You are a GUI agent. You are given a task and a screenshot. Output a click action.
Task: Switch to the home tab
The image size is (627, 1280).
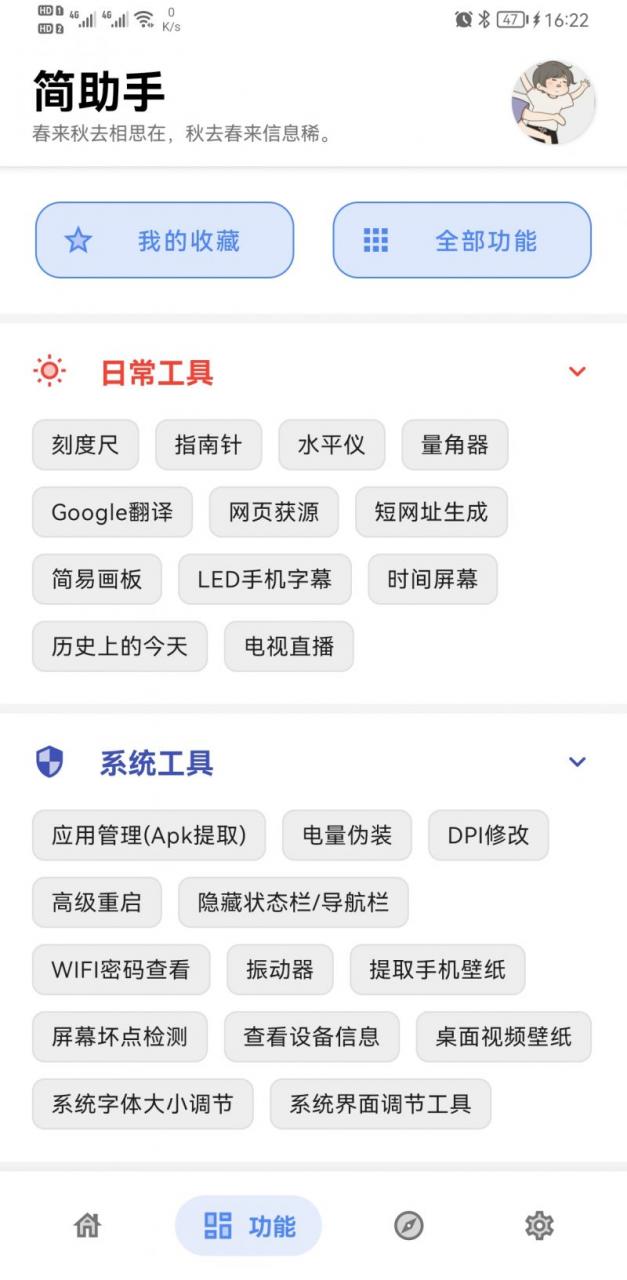(x=88, y=1225)
